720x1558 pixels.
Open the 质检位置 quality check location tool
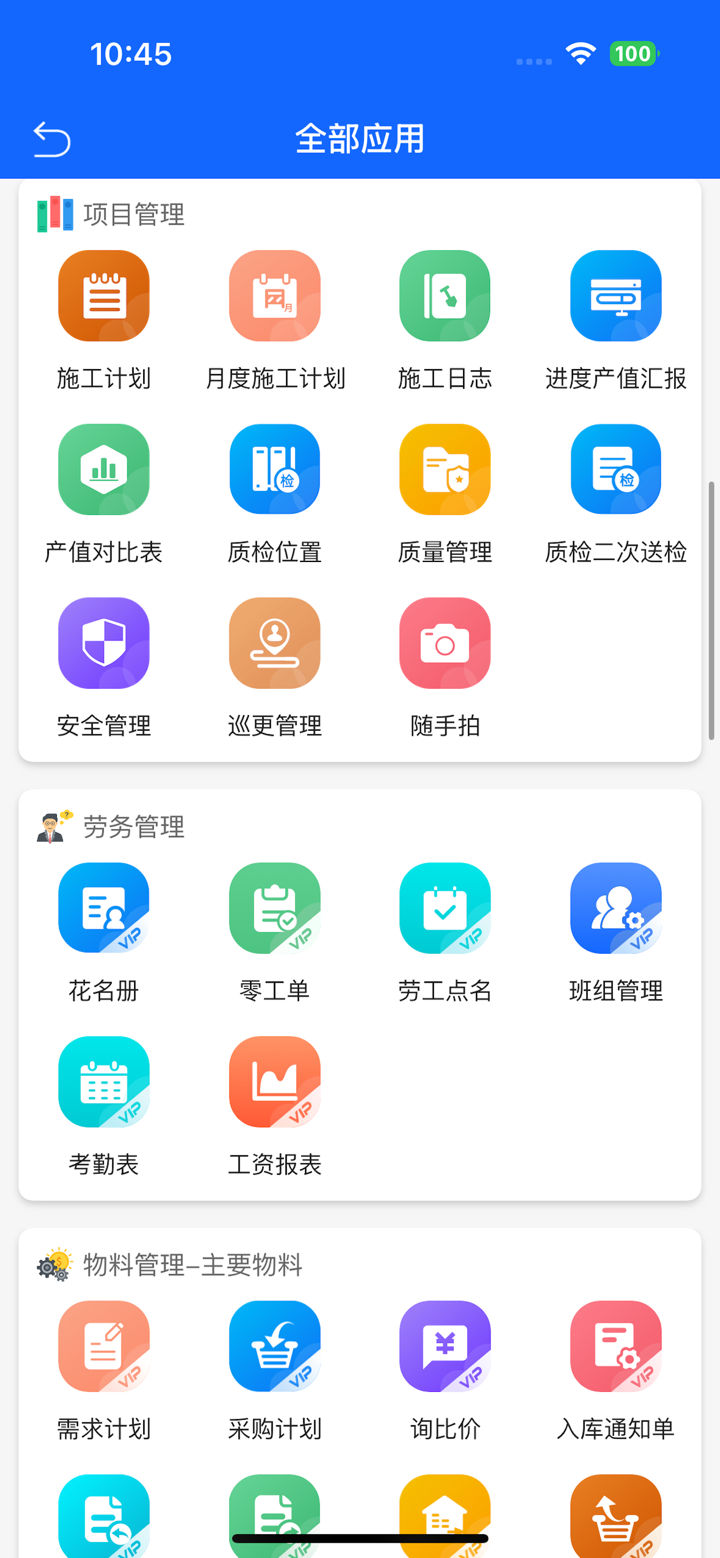click(274, 469)
